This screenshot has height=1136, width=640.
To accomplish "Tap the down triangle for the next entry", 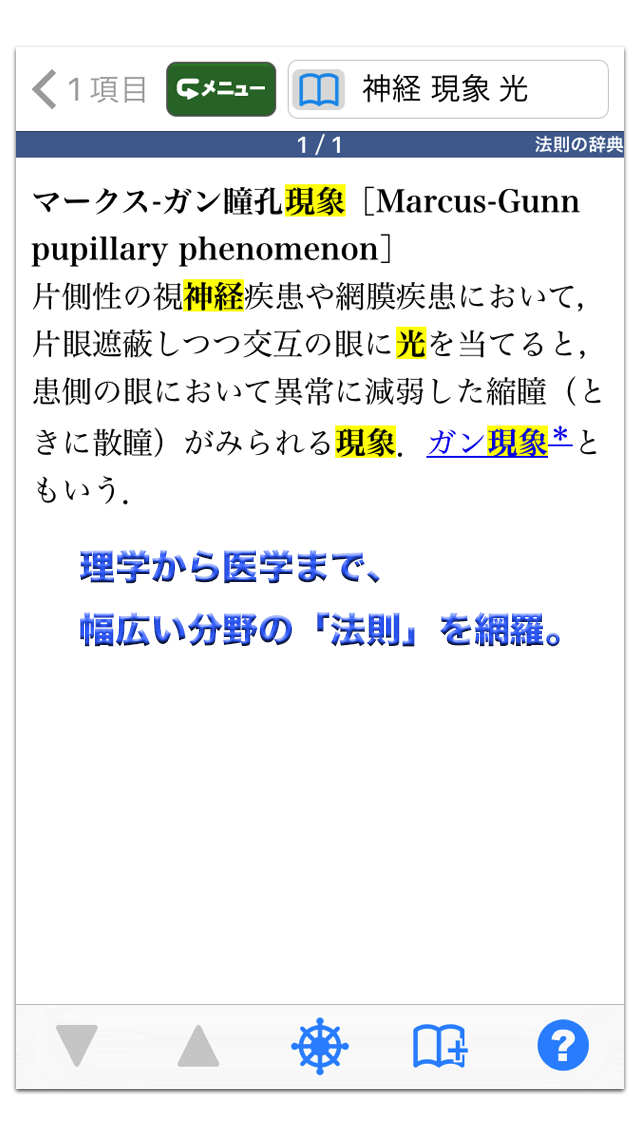I will [76, 1046].
